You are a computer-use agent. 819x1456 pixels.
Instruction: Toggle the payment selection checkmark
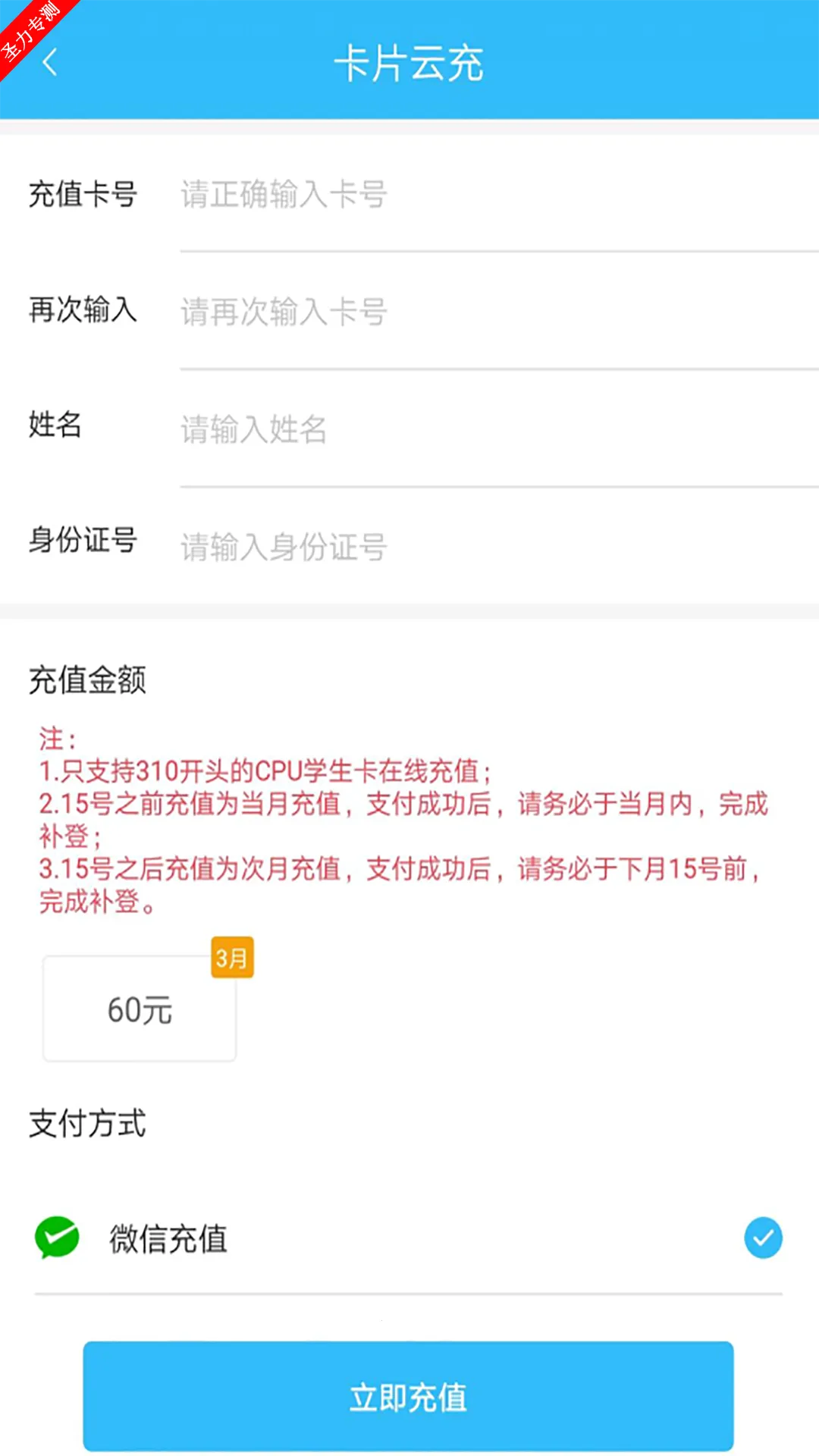pyautogui.click(x=763, y=1238)
